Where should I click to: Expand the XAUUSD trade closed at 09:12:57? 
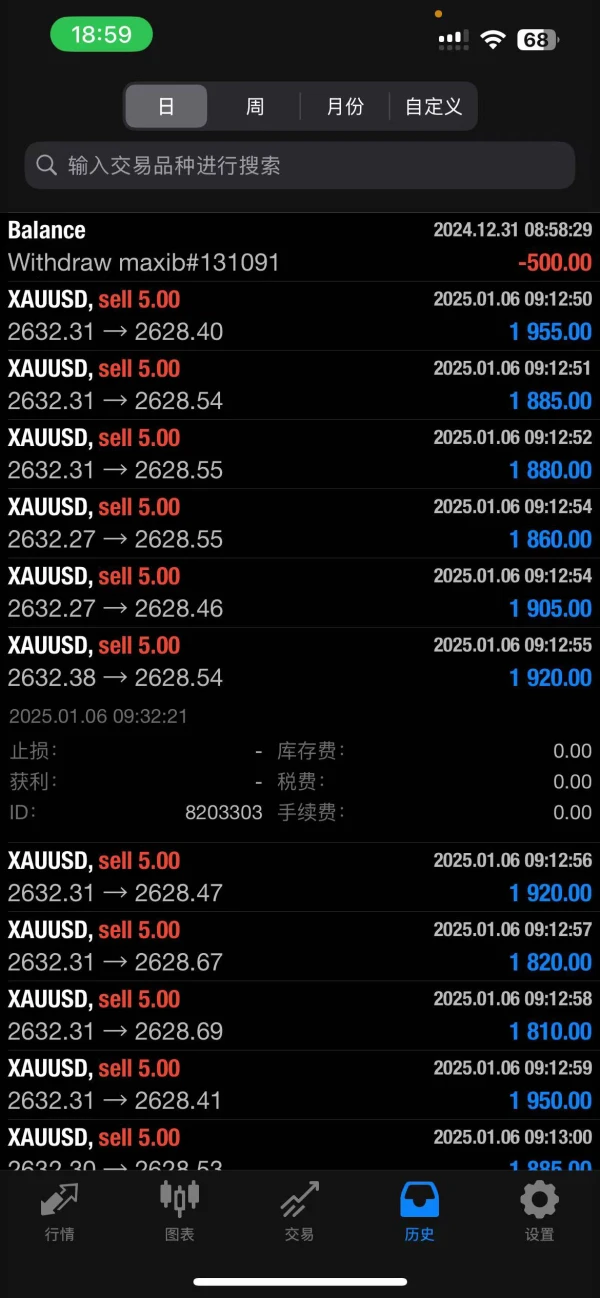(x=300, y=946)
